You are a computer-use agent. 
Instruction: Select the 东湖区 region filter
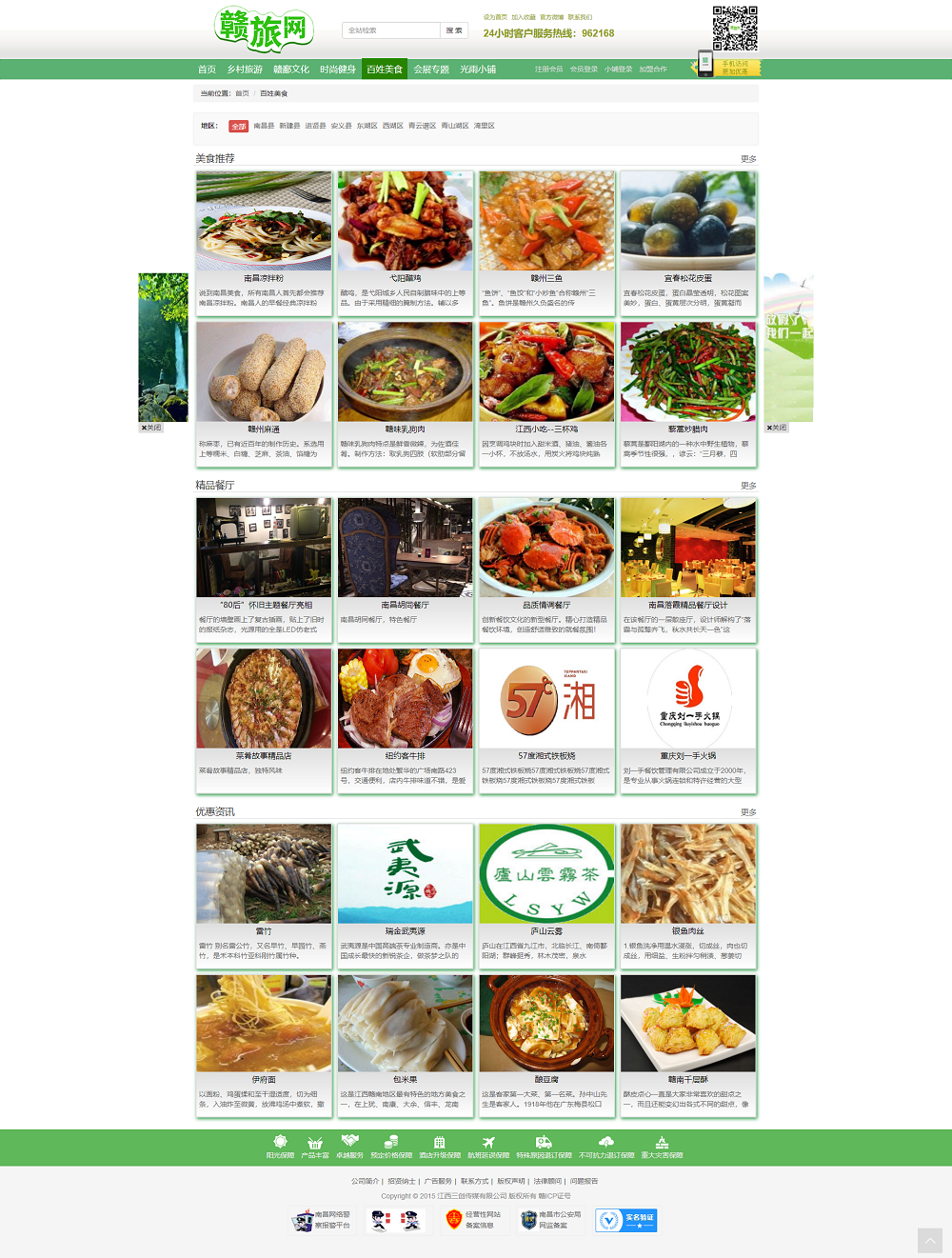coord(367,126)
